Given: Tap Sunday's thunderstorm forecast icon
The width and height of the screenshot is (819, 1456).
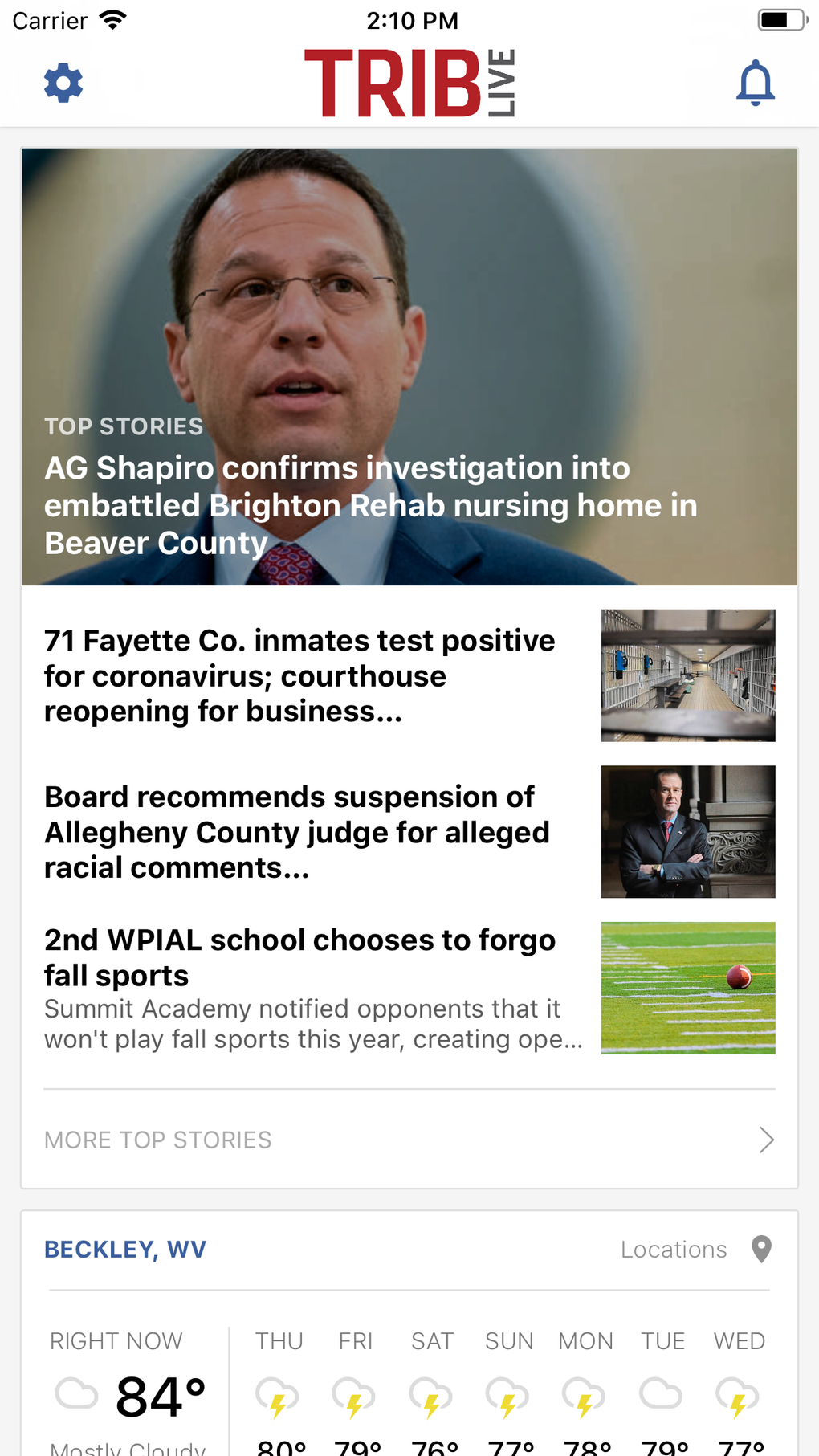Looking at the screenshot, I should [508, 1398].
